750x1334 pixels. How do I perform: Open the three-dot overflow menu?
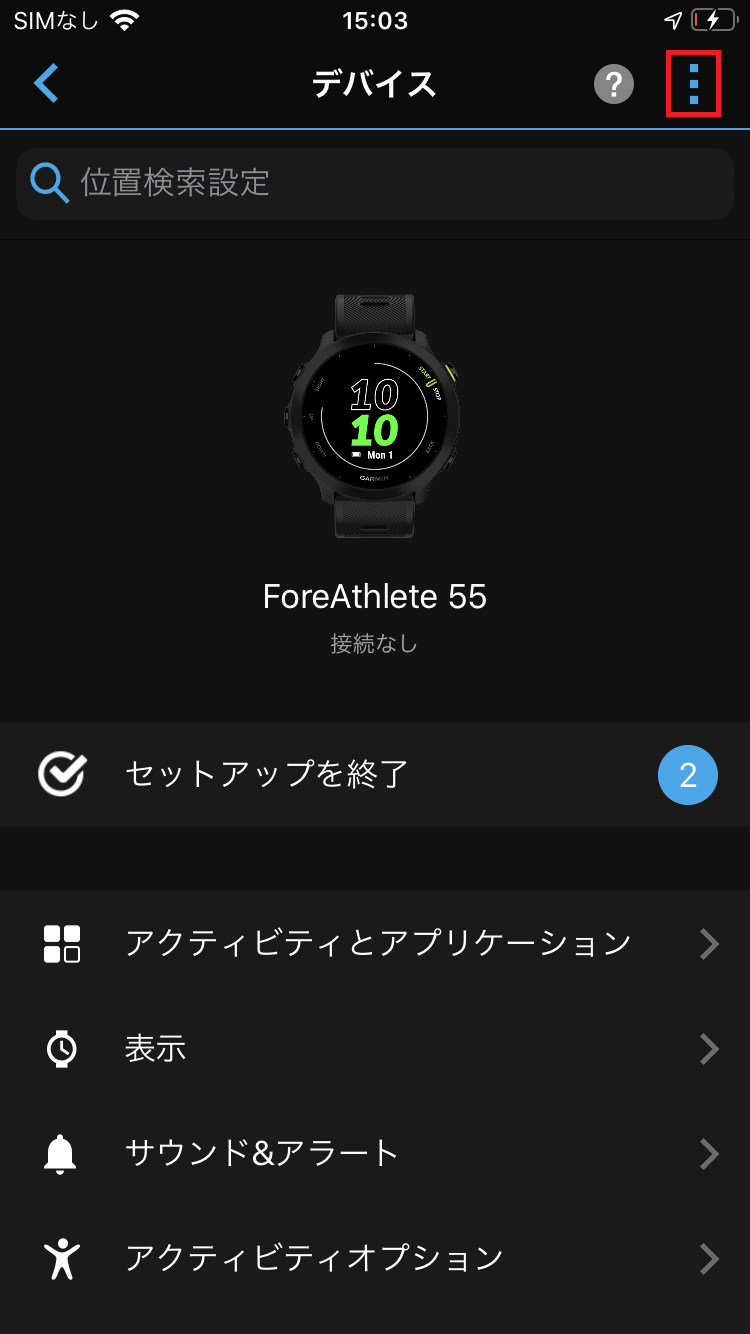point(696,84)
